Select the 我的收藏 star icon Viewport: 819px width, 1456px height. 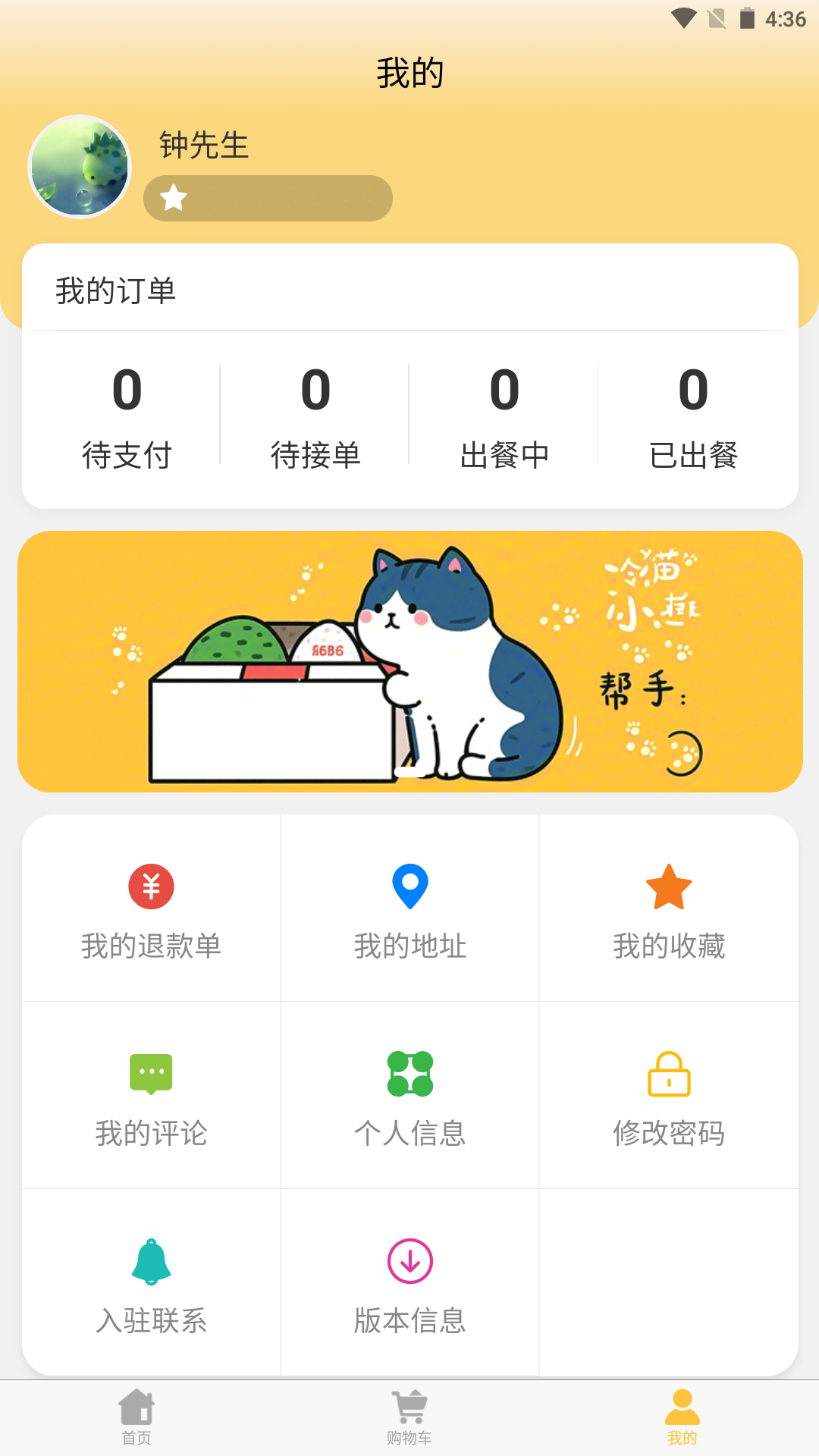669,884
